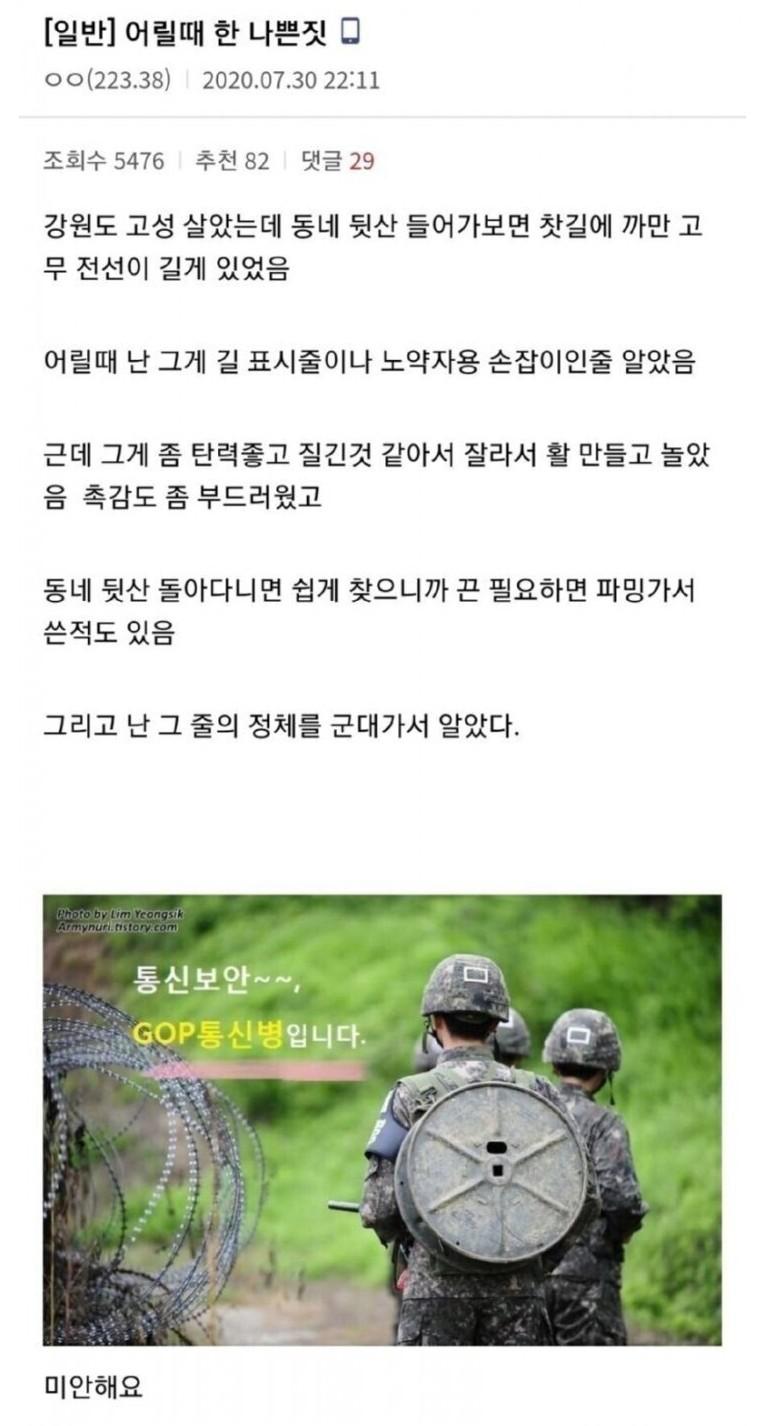This screenshot has height=1426, width=762.
Task: Open the GOP통신병 soldier photo
Action: point(381,1118)
